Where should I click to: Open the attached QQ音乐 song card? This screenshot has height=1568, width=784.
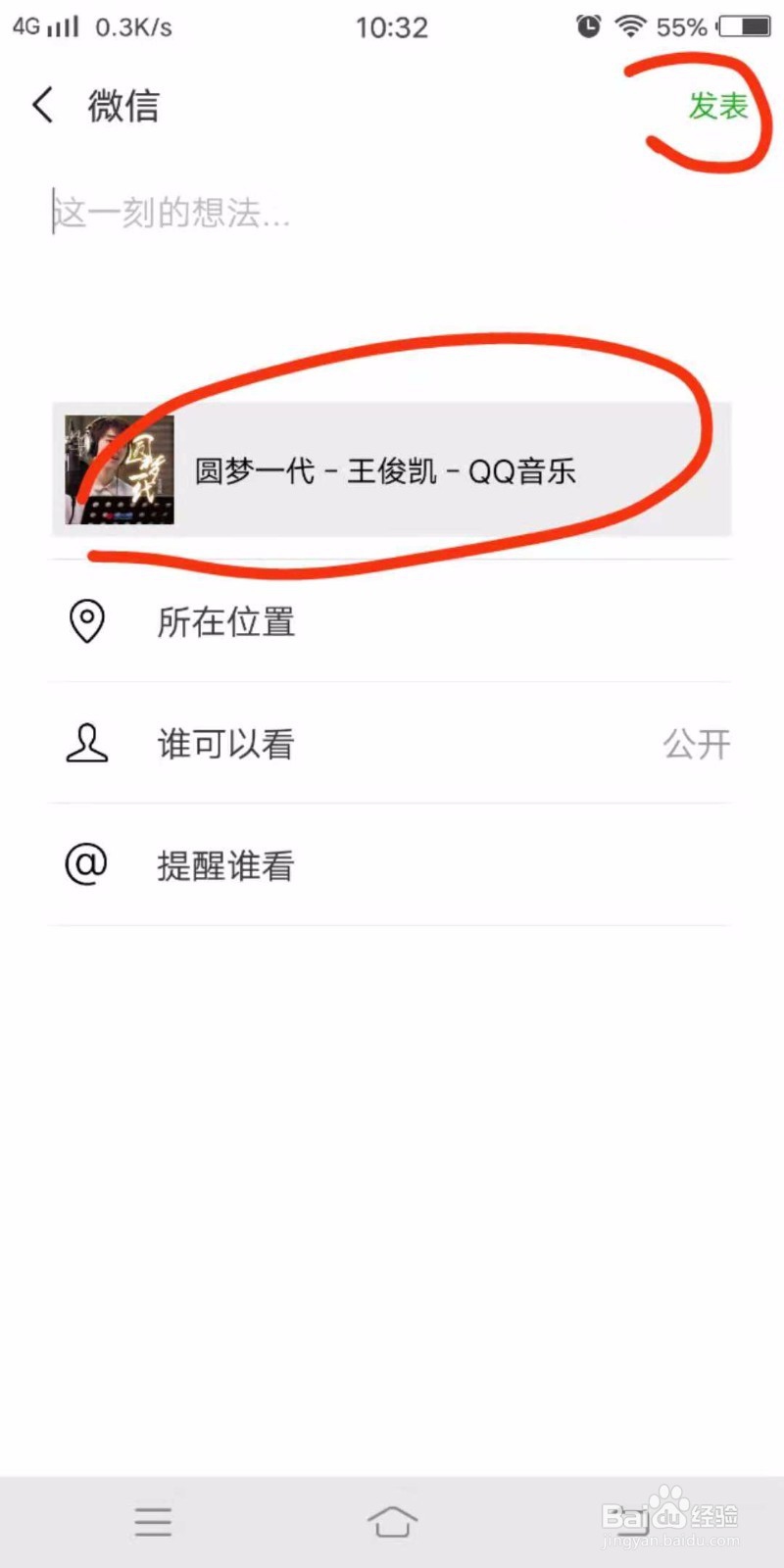[x=392, y=470]
